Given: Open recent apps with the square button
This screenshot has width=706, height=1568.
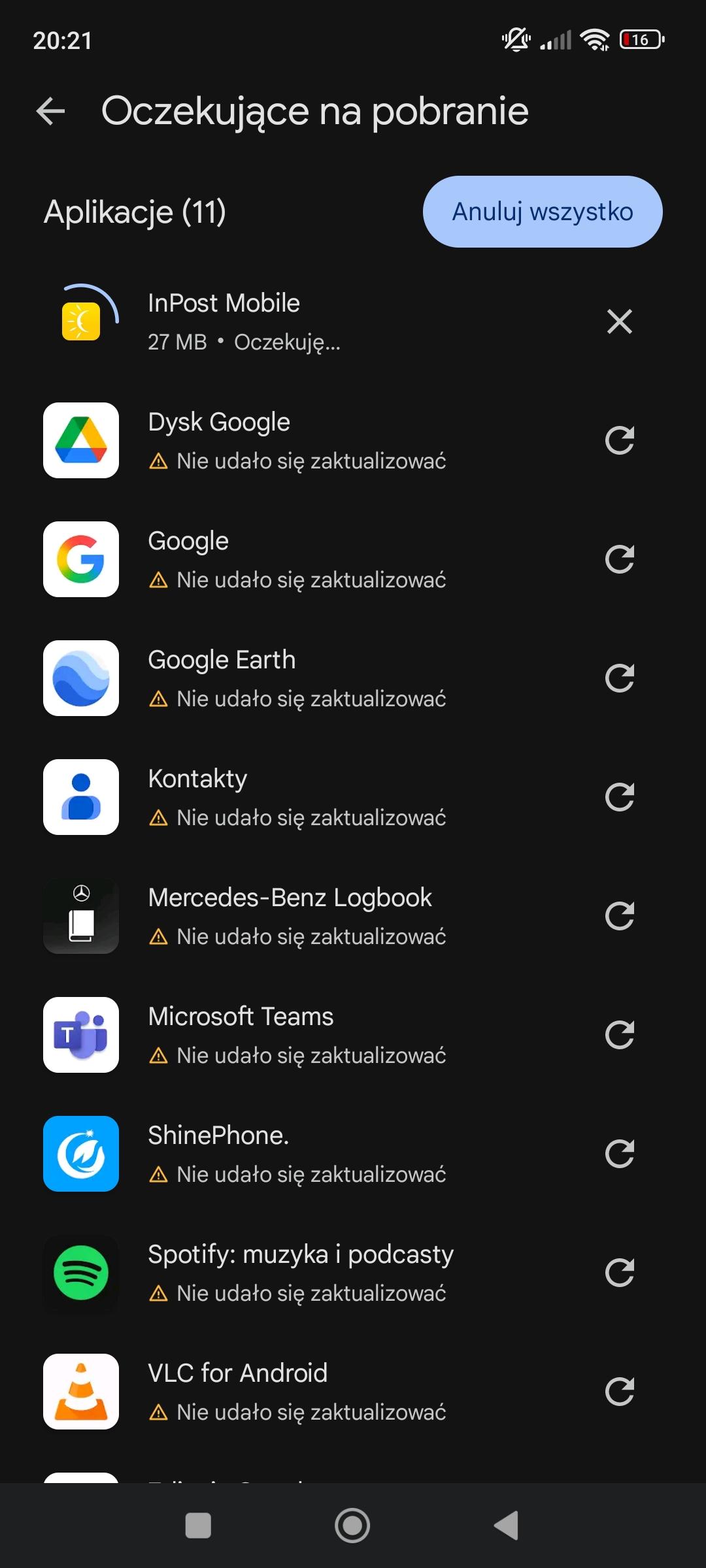Looking at the screenshot, I should 198,1526.
